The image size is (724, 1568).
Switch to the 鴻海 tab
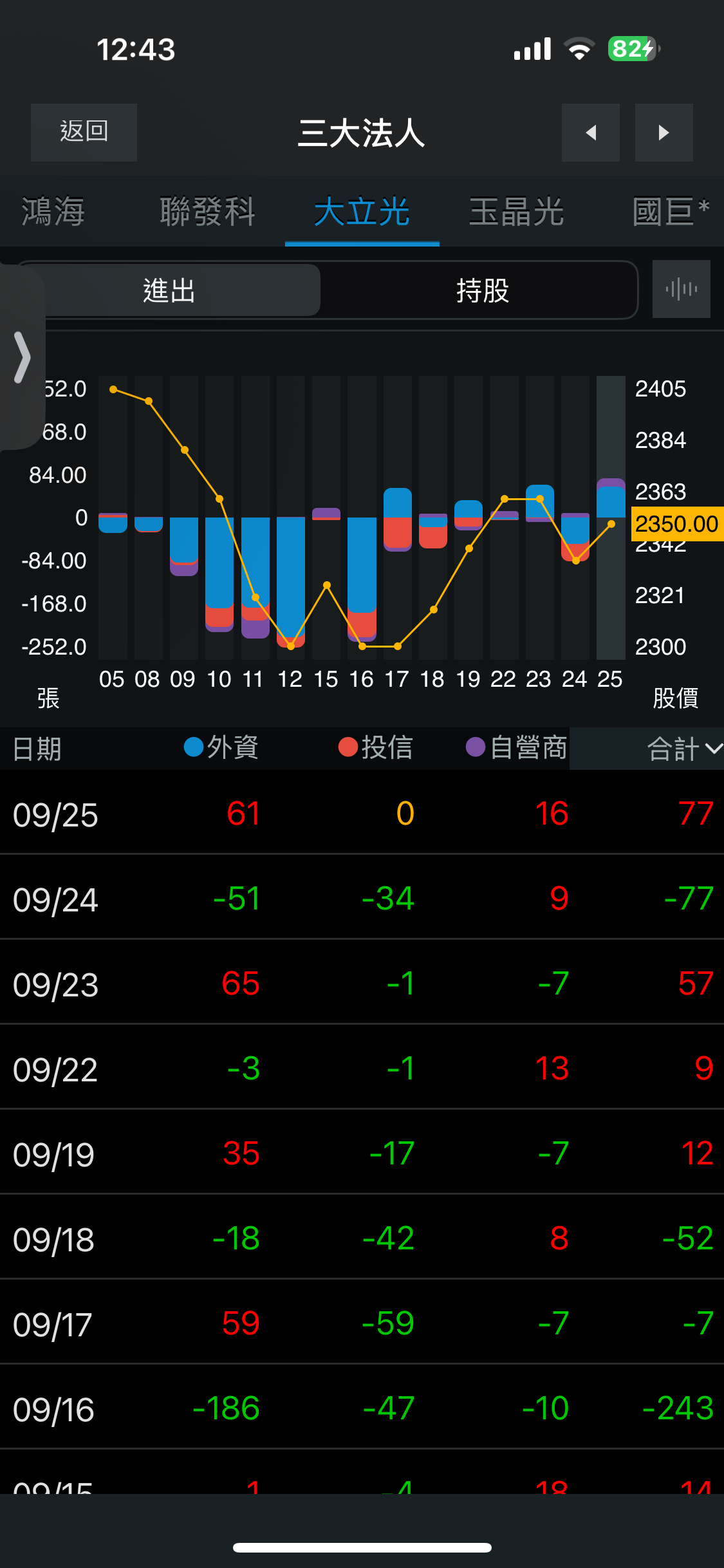(x=53, y=212)
